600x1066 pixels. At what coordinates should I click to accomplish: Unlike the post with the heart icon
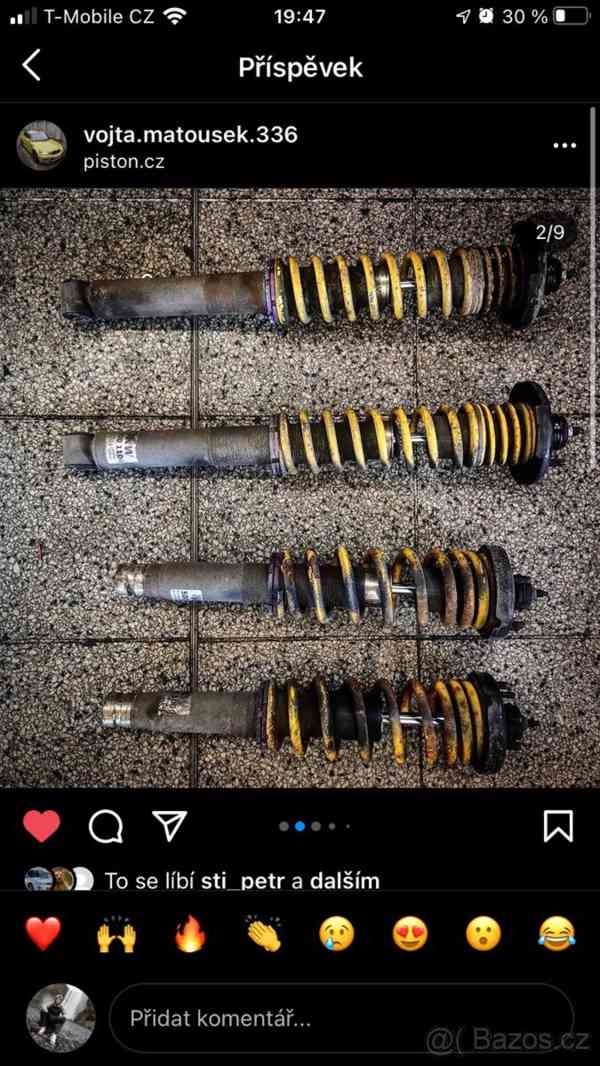[42, 826]
